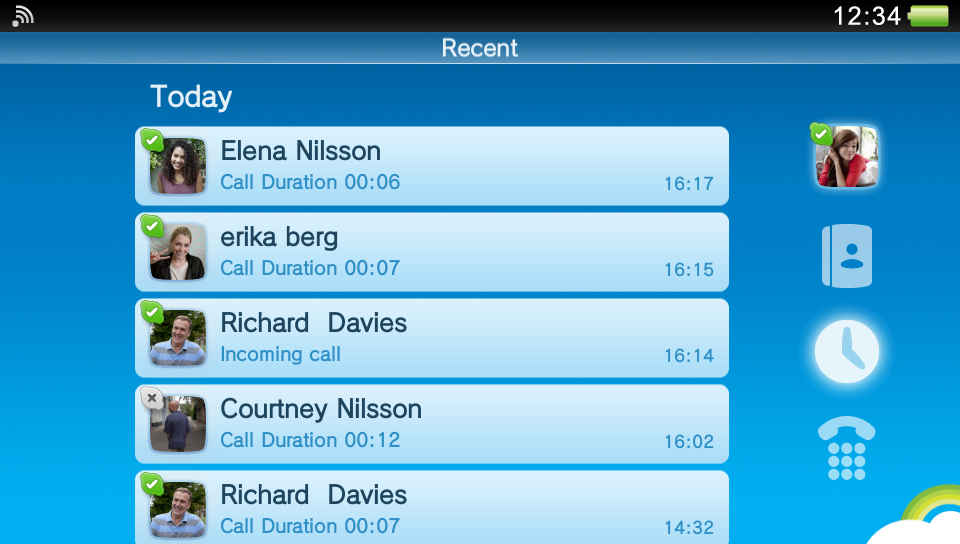The width and height of the screenshot is (960, 544).
Task: Open my profile picture
Action: click(847, 158)
